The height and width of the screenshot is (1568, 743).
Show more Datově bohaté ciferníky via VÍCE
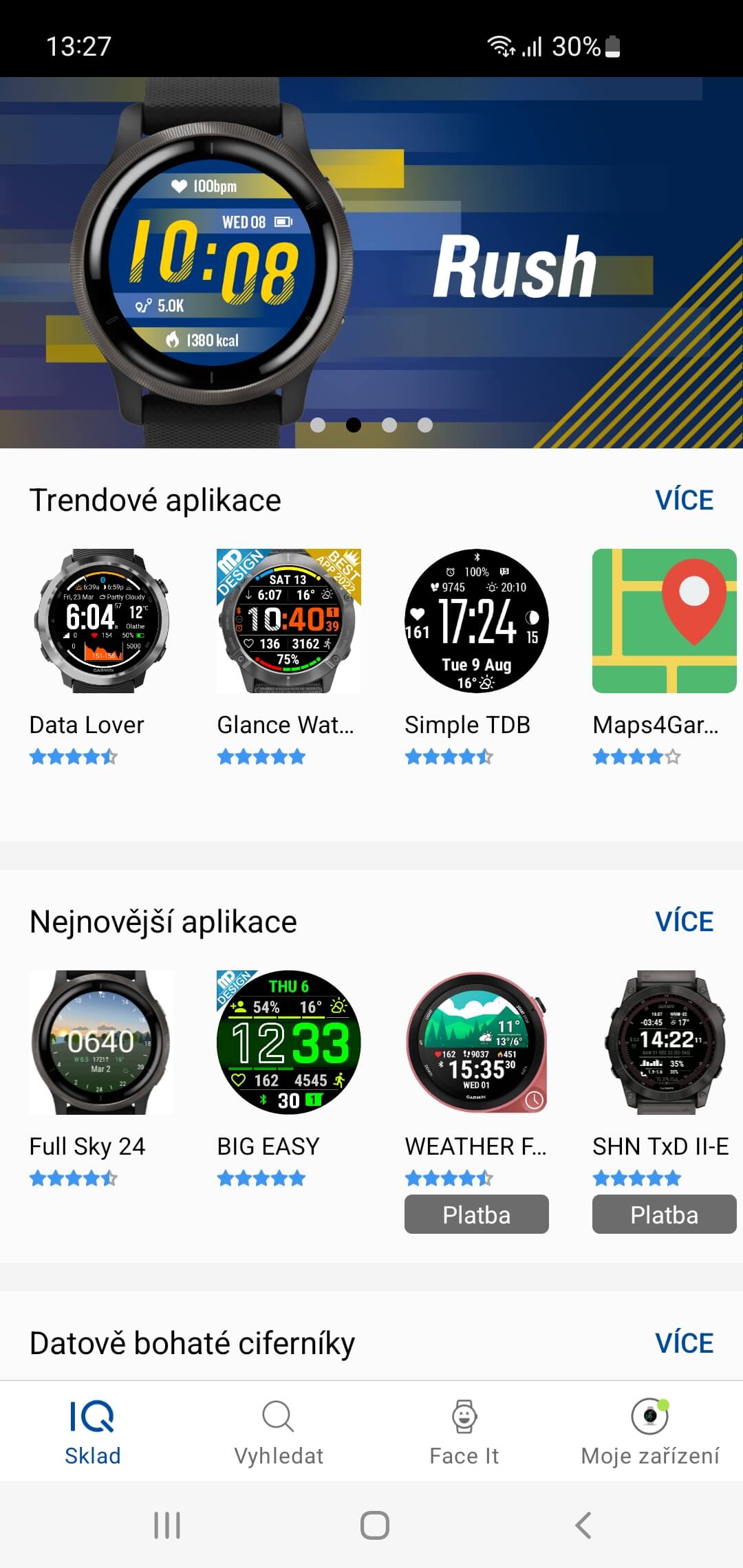(684, 1343)
